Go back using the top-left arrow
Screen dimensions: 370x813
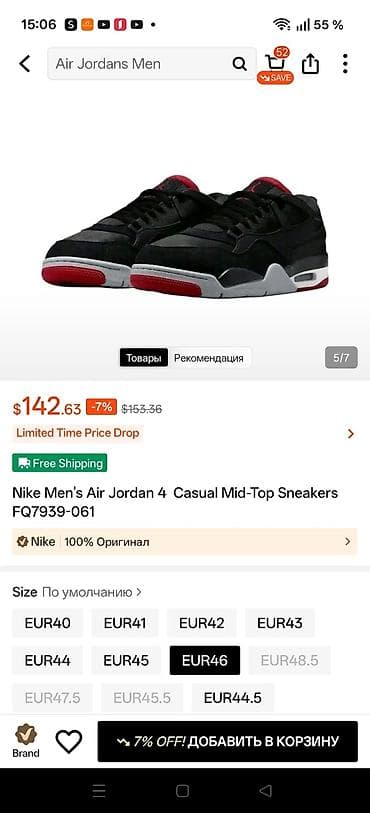point(24,64)
